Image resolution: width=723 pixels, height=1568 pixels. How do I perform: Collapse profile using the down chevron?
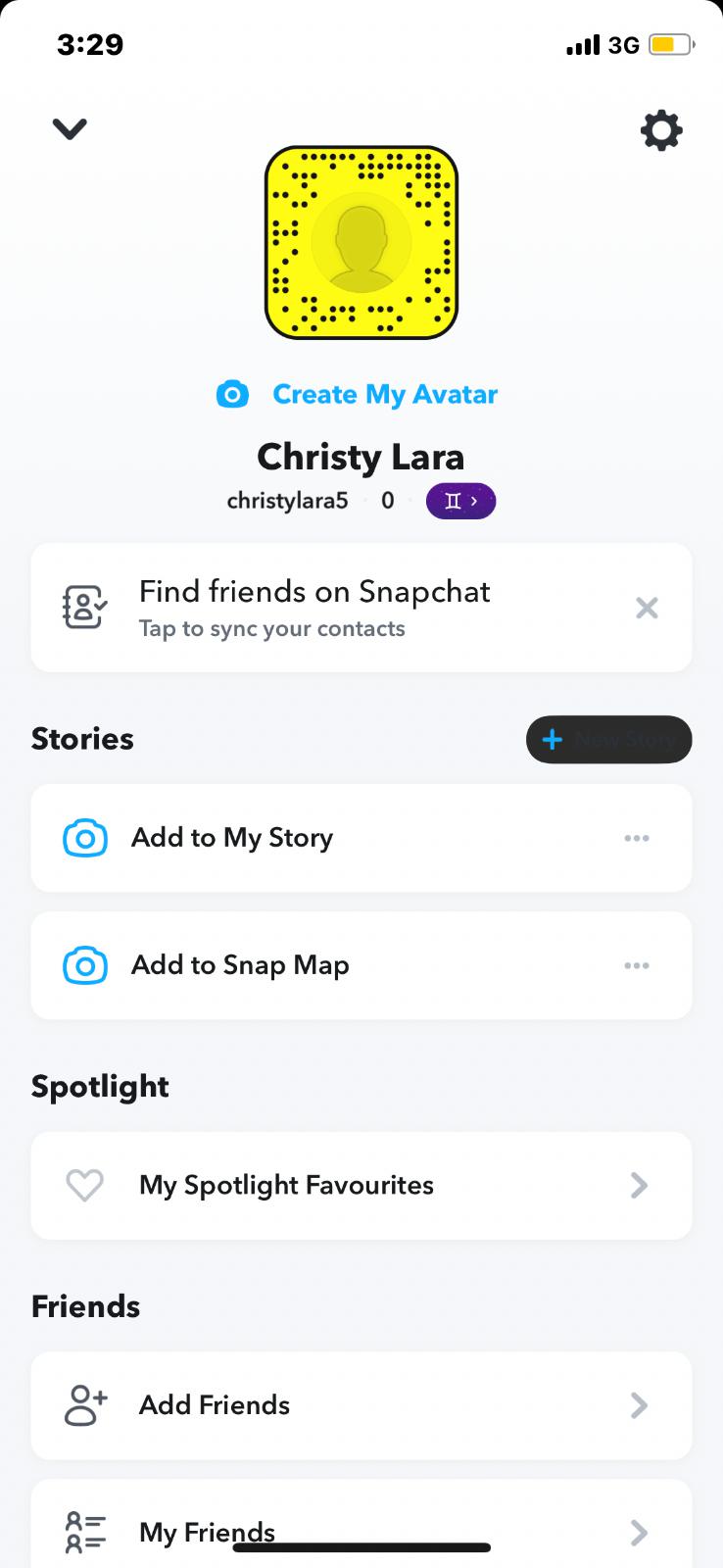[x=70, y=128]
